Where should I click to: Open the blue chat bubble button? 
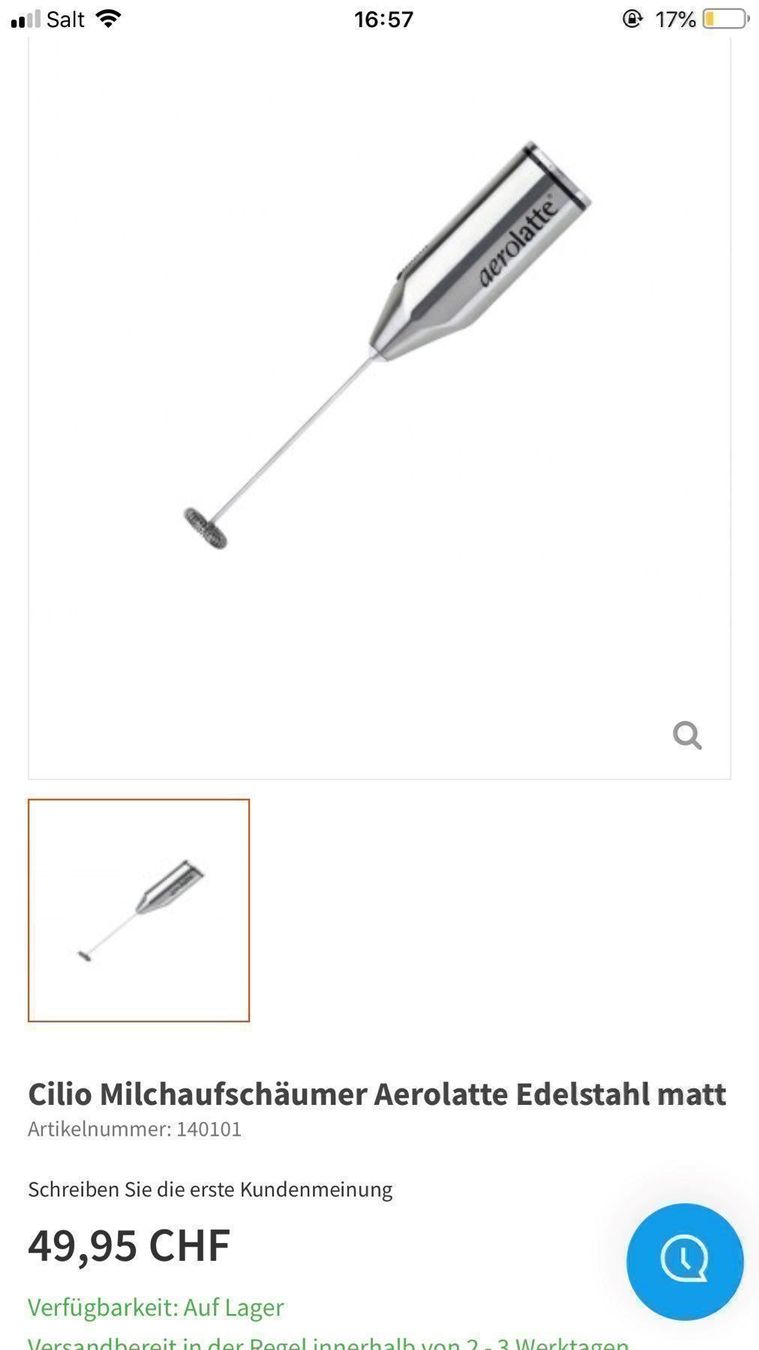[685, 1261]
